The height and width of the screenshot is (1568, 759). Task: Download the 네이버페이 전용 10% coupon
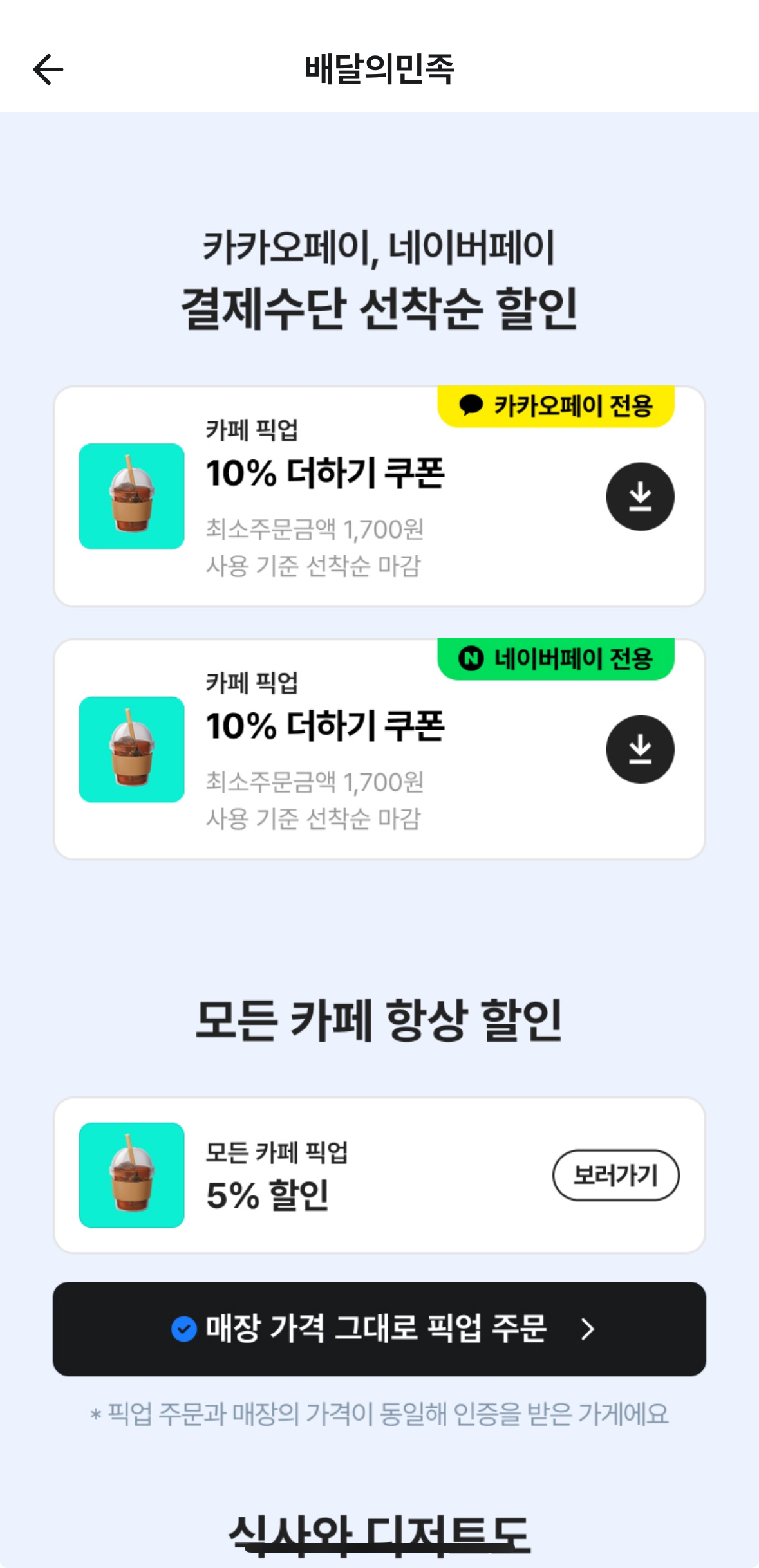click(x=640, y=750)
